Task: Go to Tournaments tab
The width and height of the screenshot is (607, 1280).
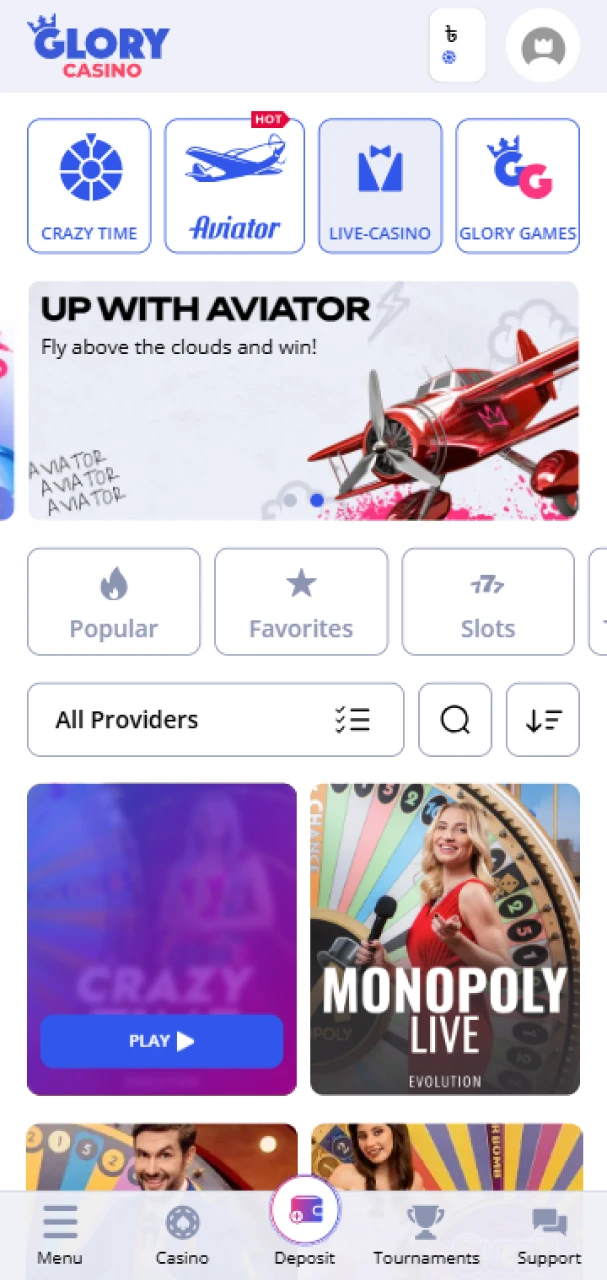Action: [x=427, y=1236]
